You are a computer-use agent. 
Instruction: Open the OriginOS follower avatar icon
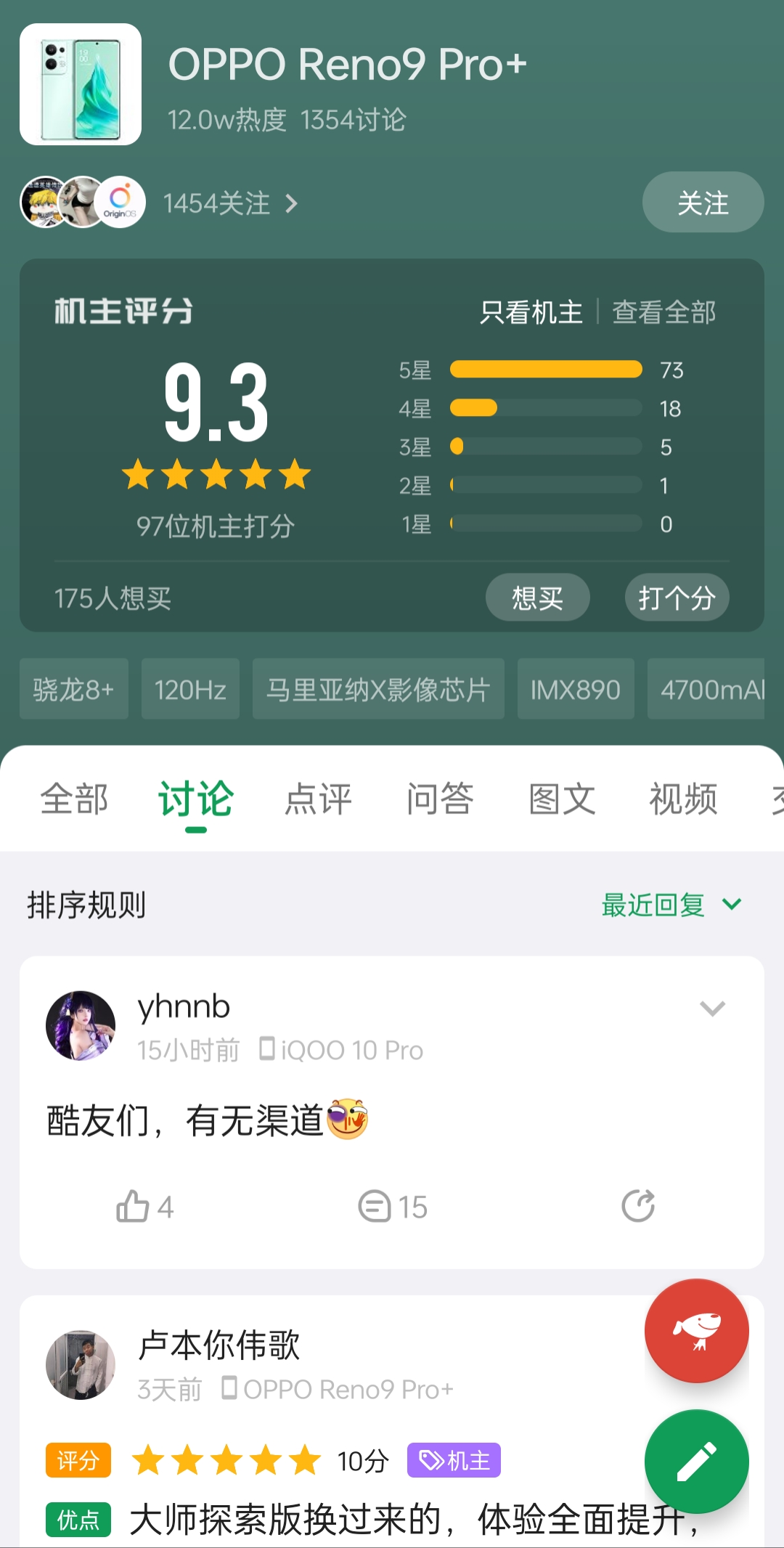coord(121,202)
